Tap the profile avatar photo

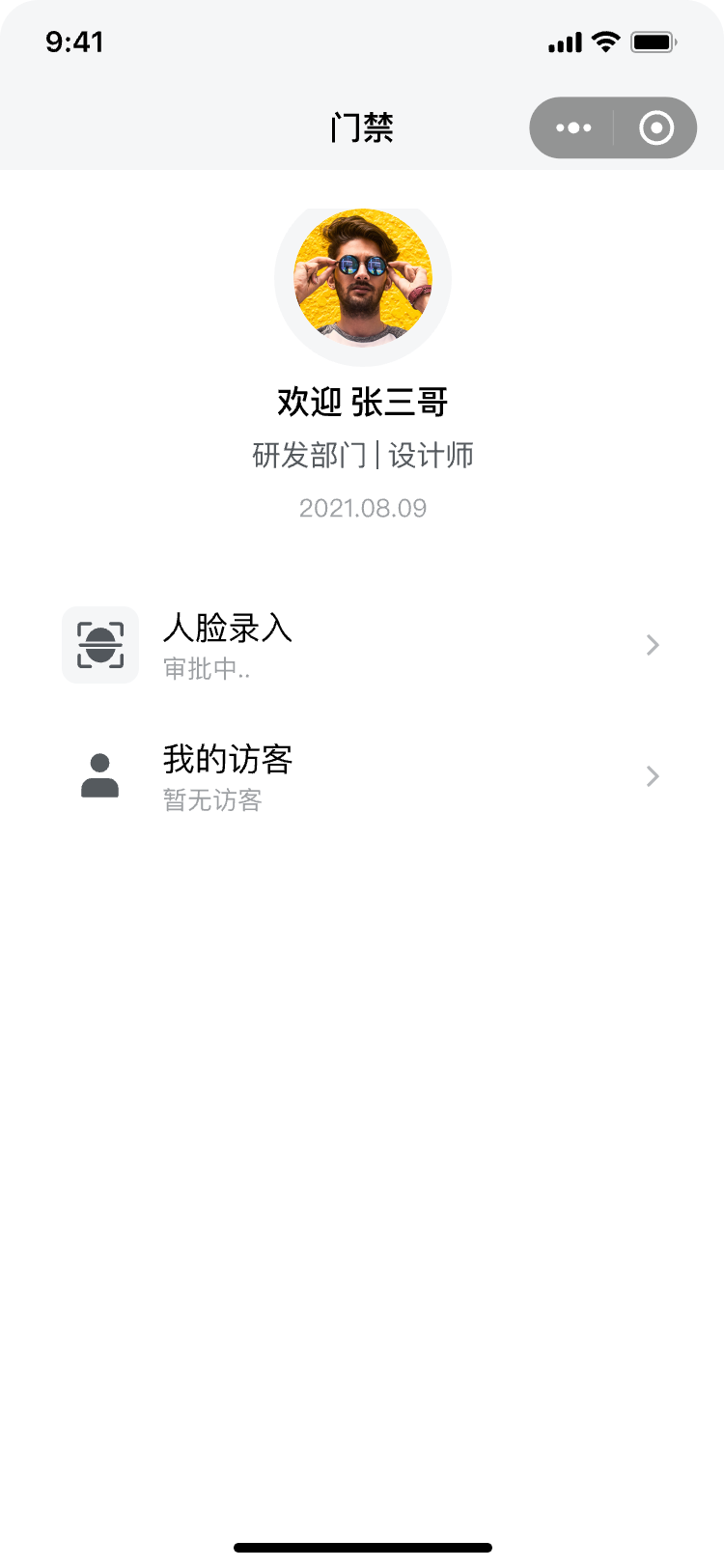tap(363, 278)
